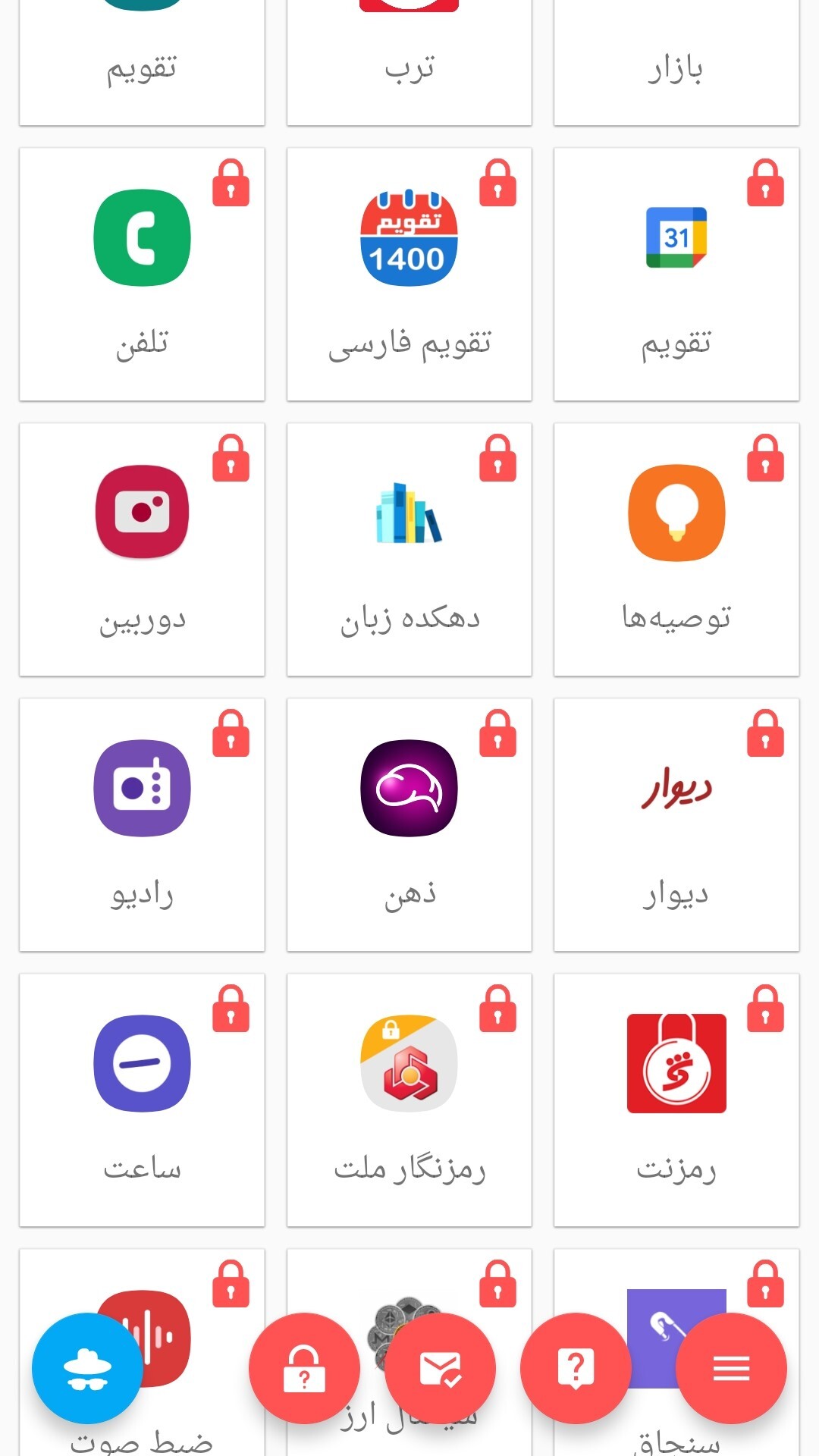This screenshot has height=1456, width=819.
Task: Open the padlock question mark floating button
Action: point(304,1368)
